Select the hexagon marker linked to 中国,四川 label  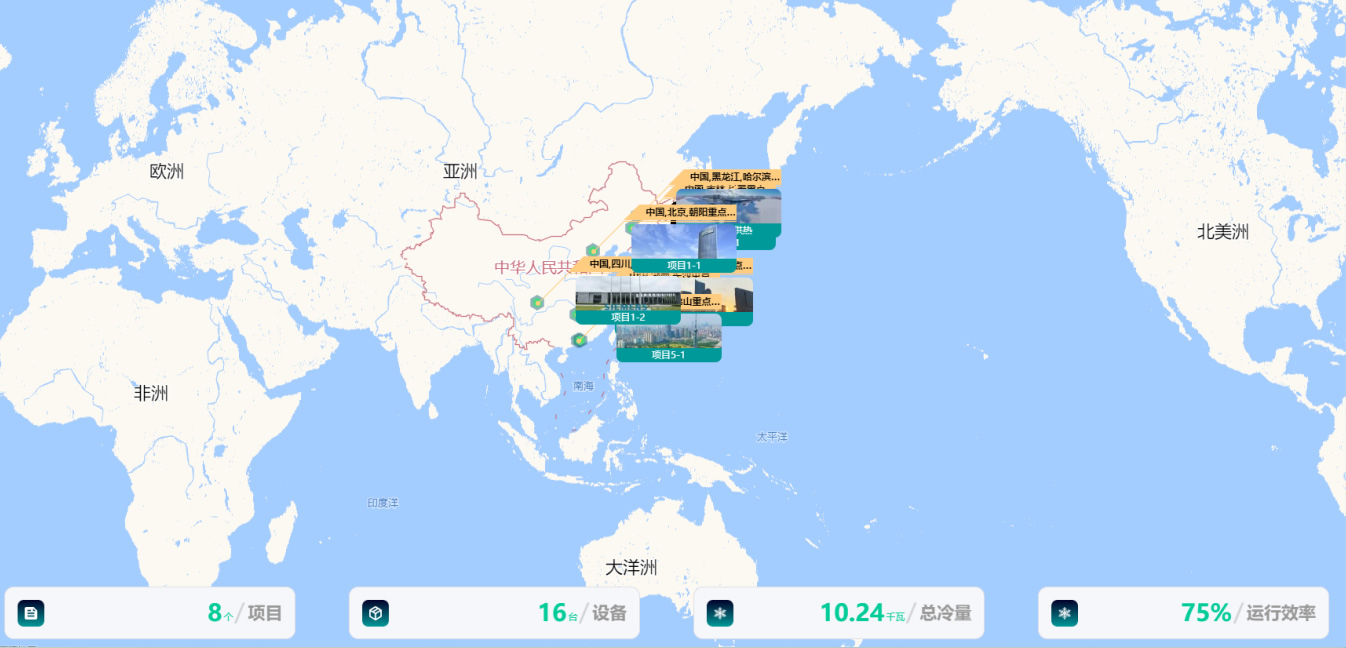point(537,302)
